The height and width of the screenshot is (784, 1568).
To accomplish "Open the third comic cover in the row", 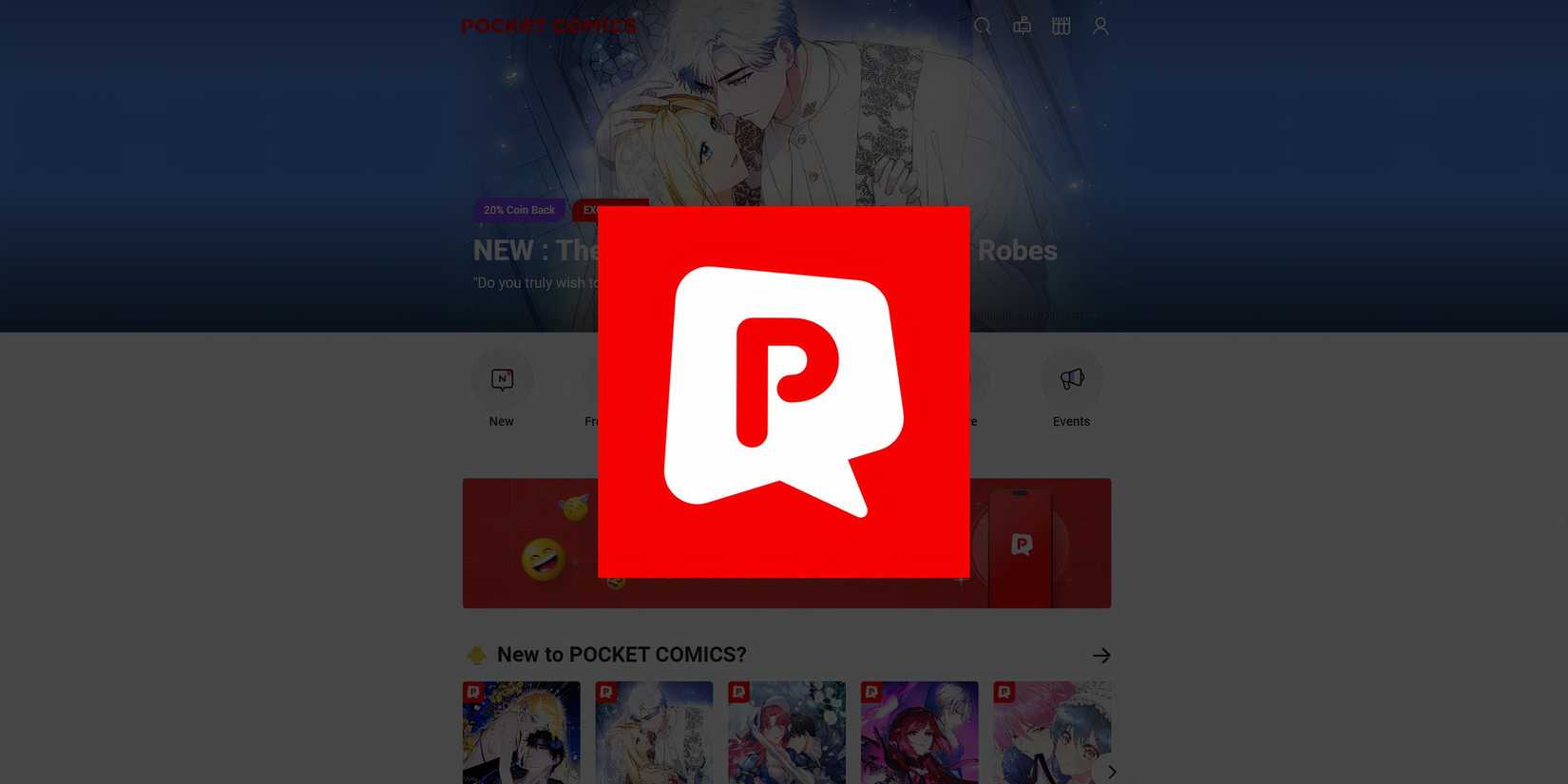I will (x=786, y=734).
